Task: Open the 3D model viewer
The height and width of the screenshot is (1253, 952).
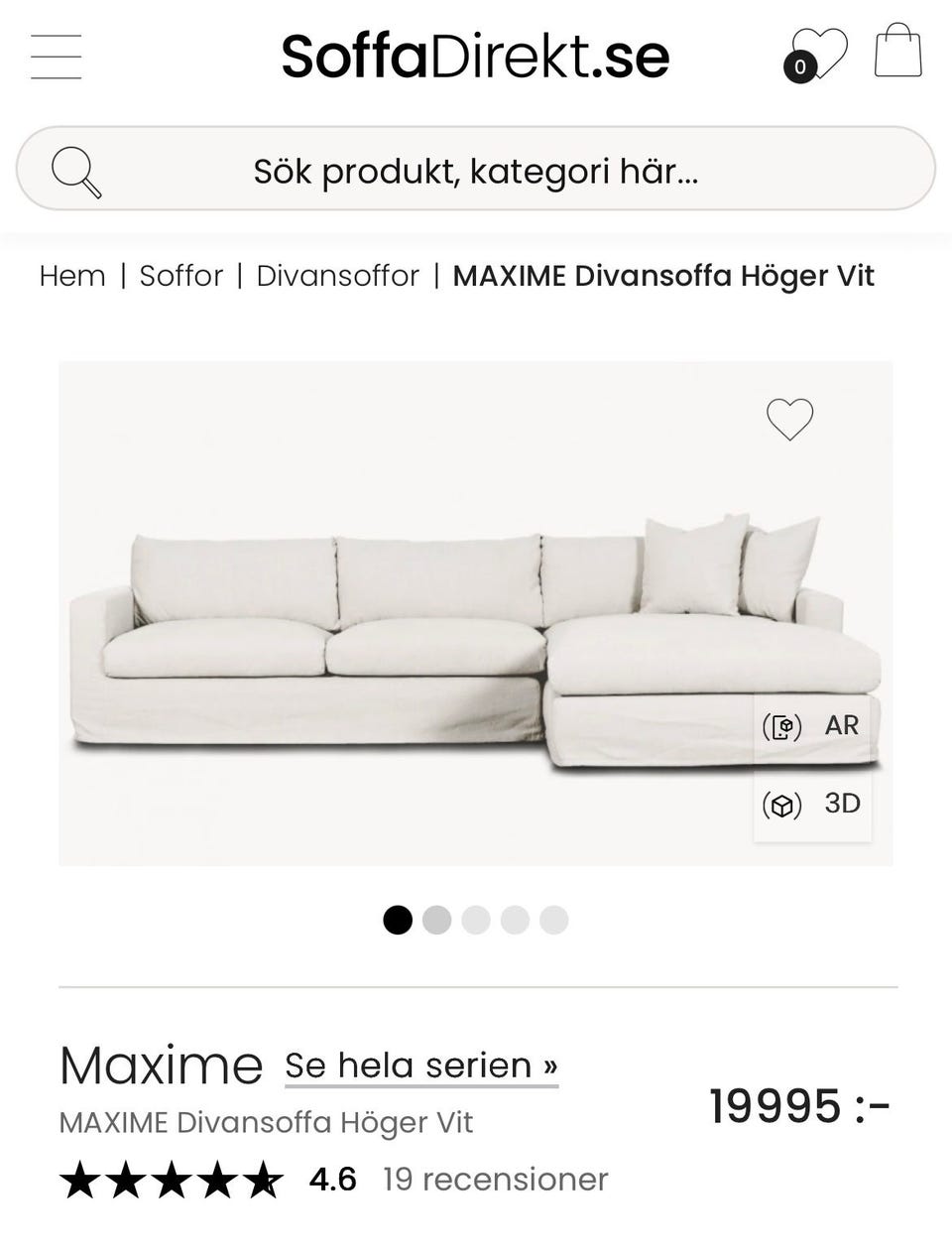Action: tap(812, 804)
